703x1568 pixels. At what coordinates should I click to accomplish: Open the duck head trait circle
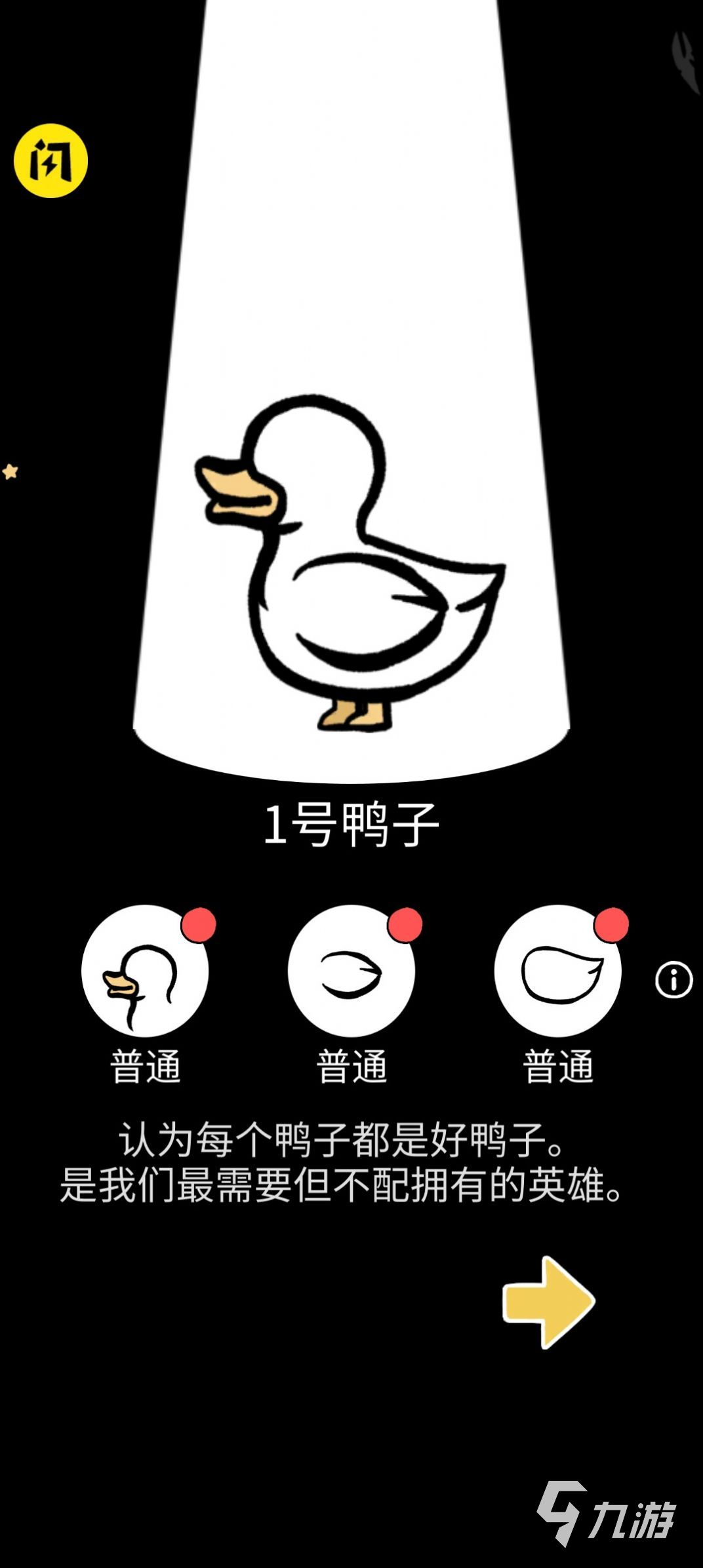[145, 970]
